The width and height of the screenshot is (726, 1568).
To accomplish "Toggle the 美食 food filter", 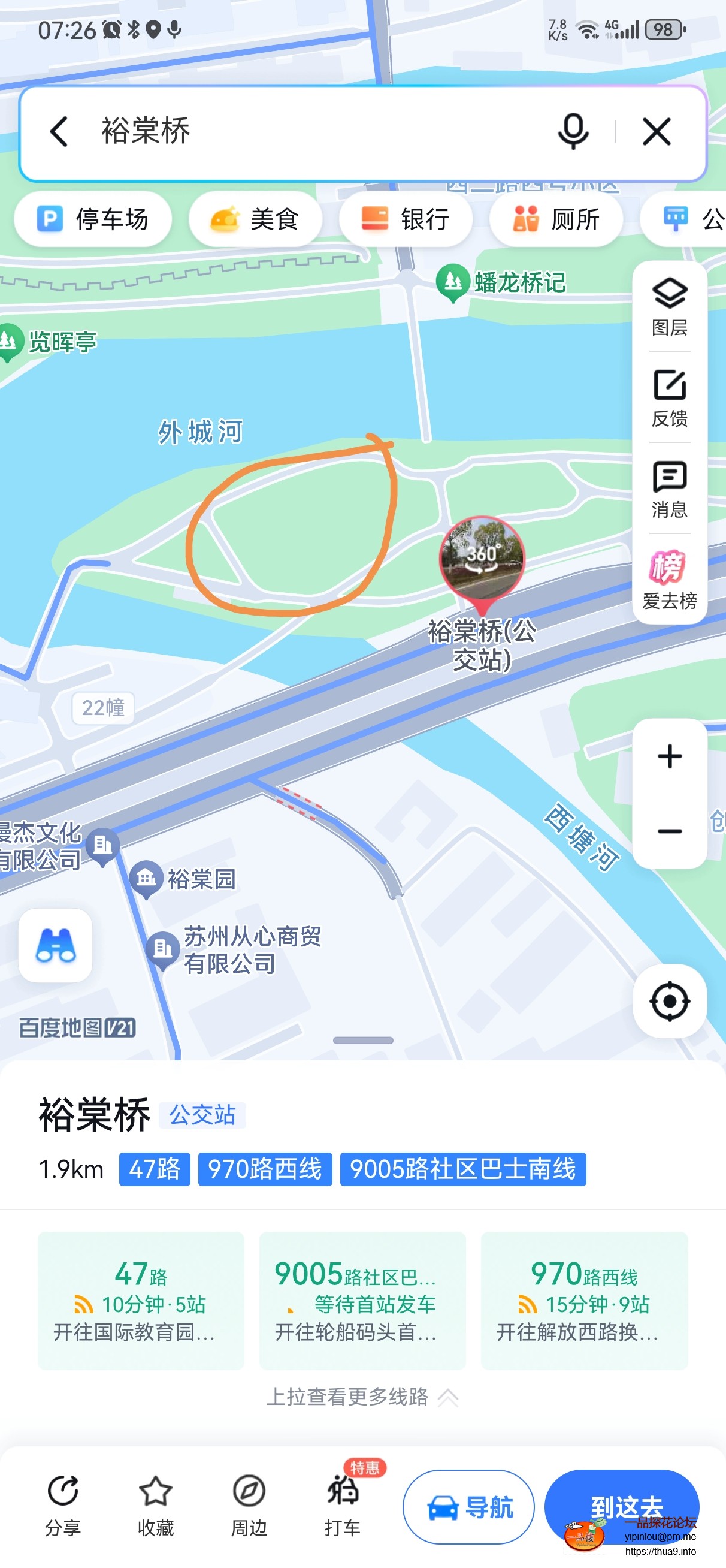I will pos(256,219).
